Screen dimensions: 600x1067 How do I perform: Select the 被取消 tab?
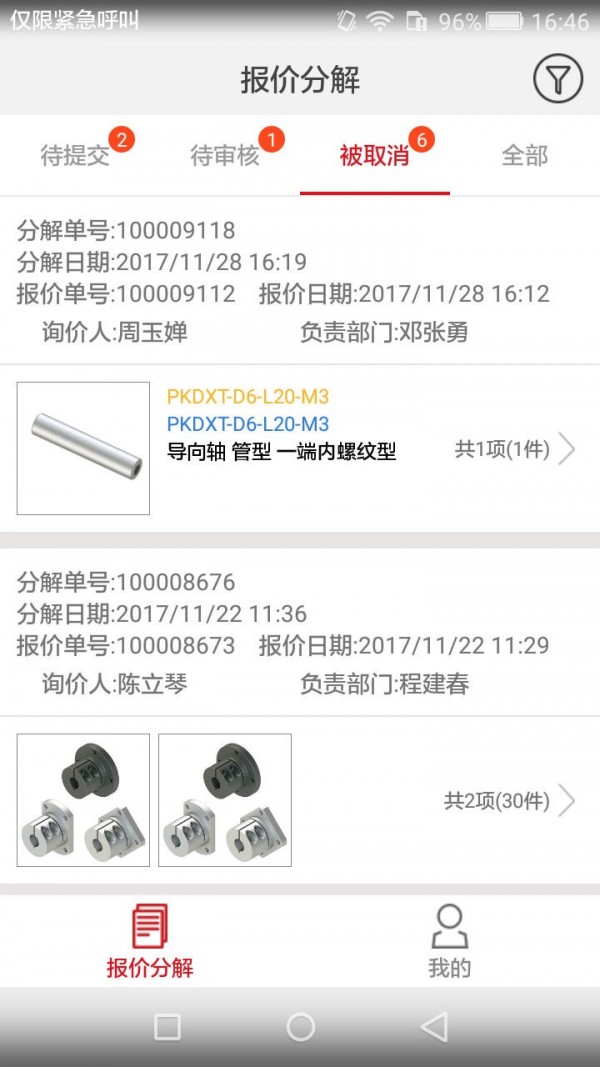tap(375, 156)
